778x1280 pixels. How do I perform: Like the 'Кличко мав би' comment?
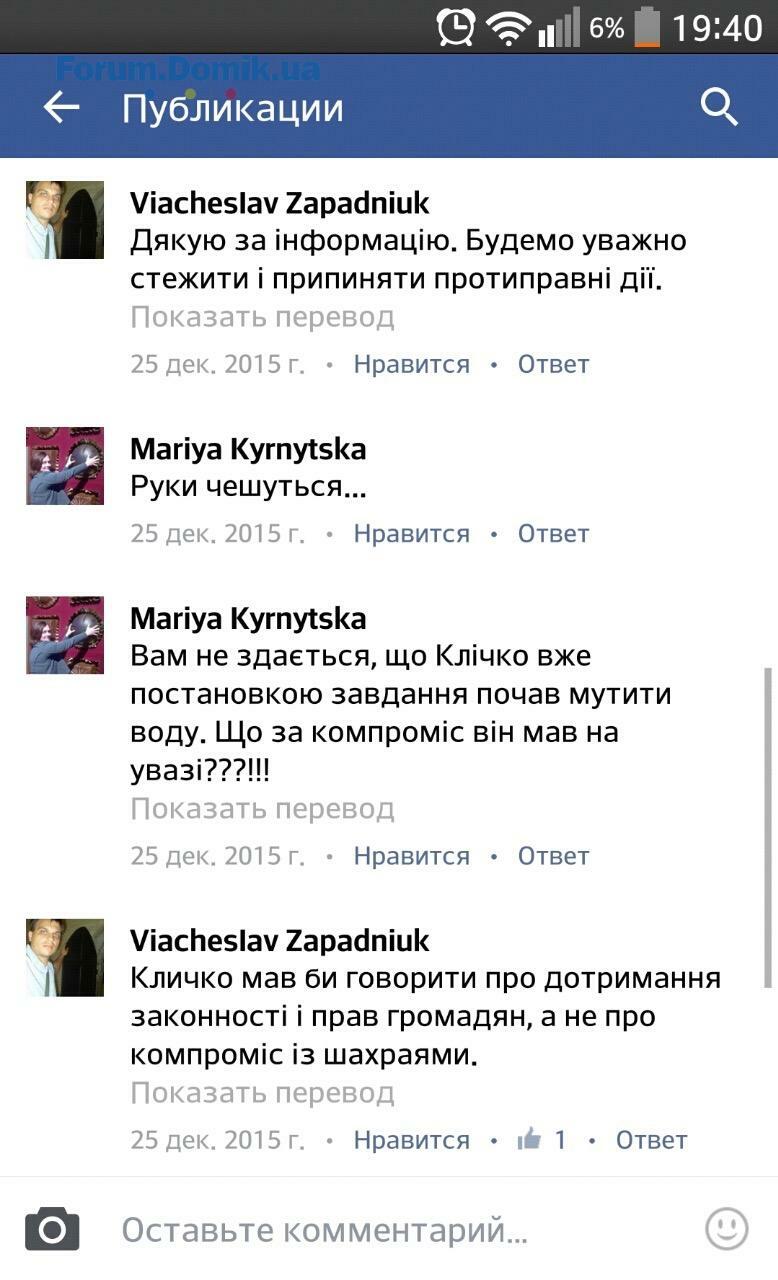[411, 1140]
